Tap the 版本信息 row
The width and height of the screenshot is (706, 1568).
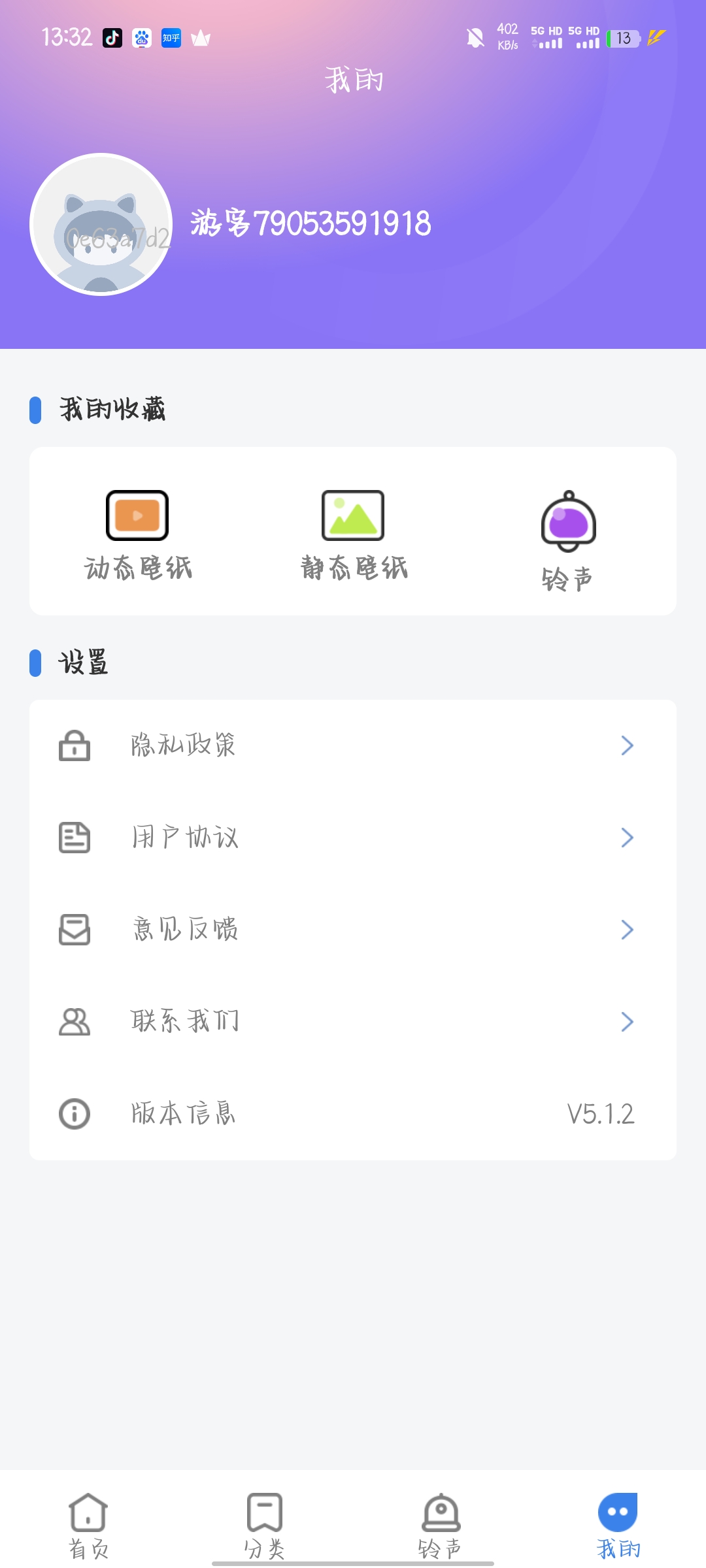tap(353, 1114)
